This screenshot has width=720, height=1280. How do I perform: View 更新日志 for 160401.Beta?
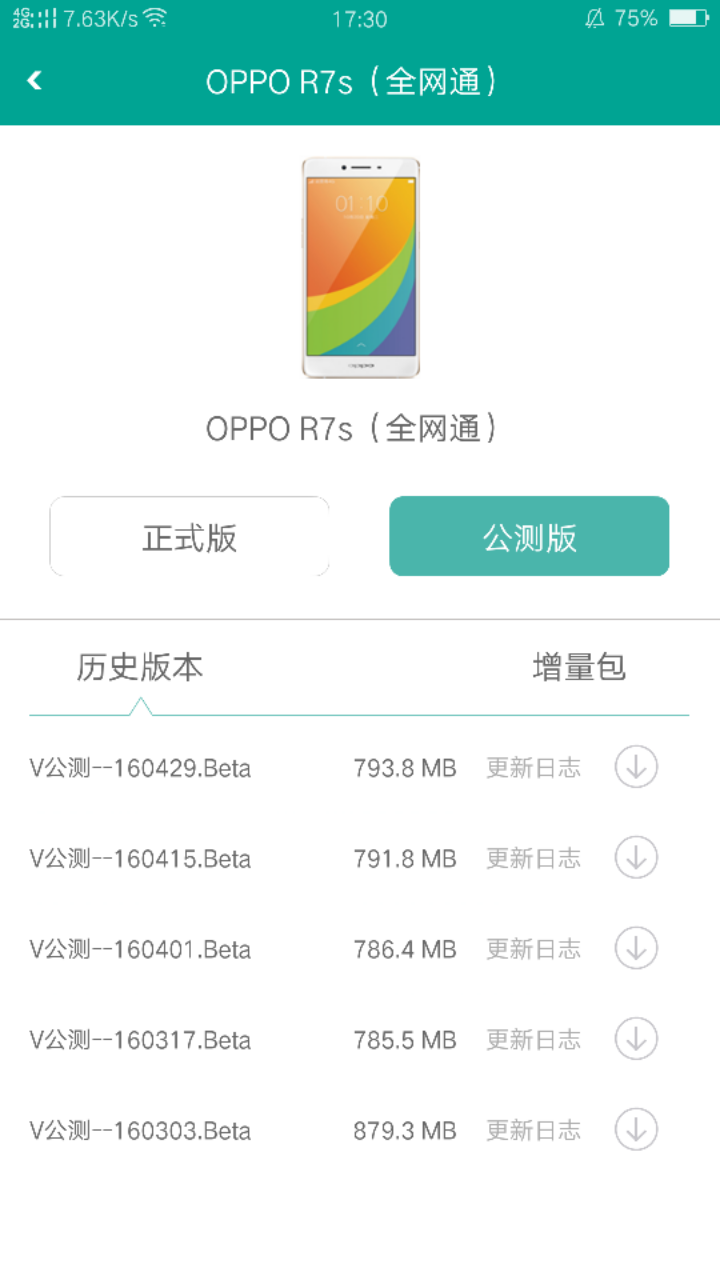coord(533,949)
